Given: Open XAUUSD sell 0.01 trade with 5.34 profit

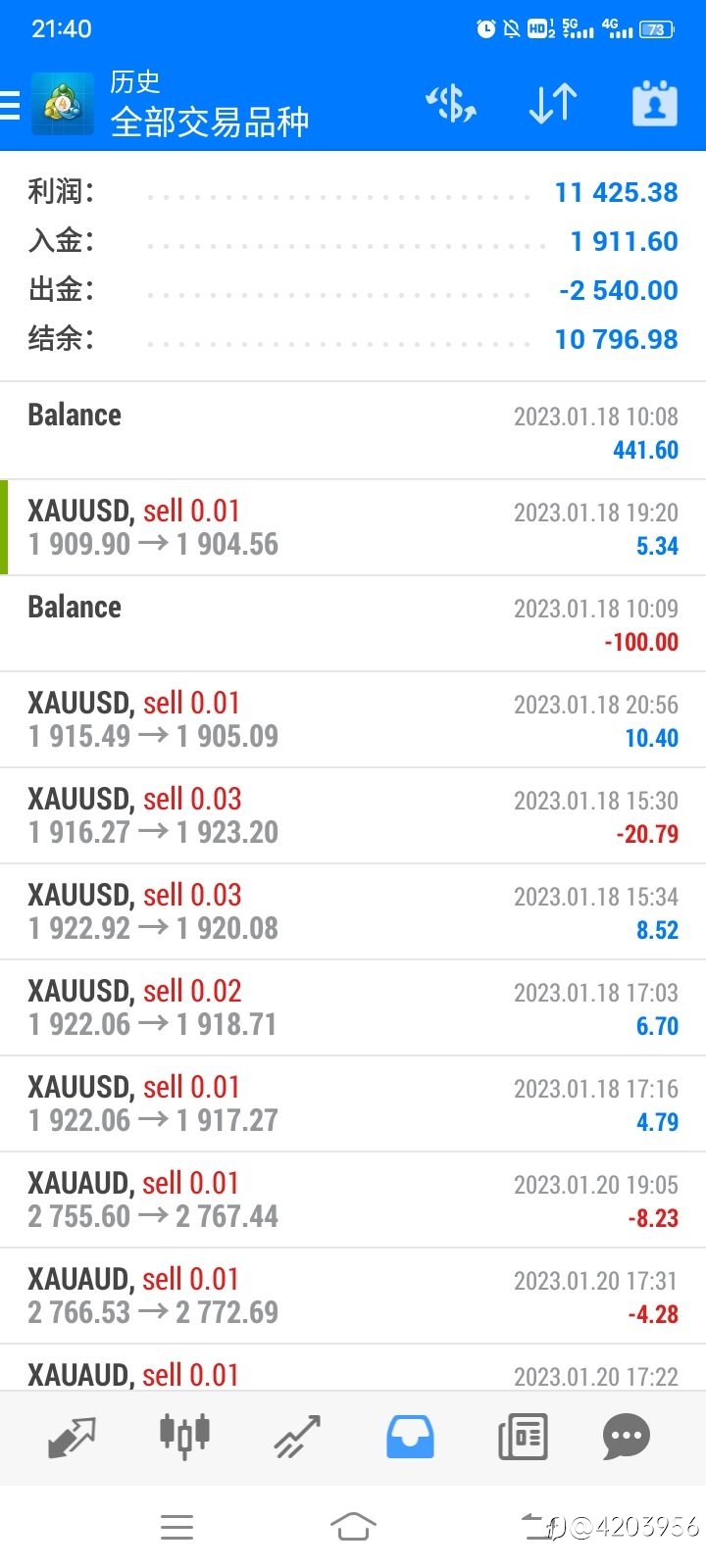Looking at the screenshot, I should click(353, 527).
